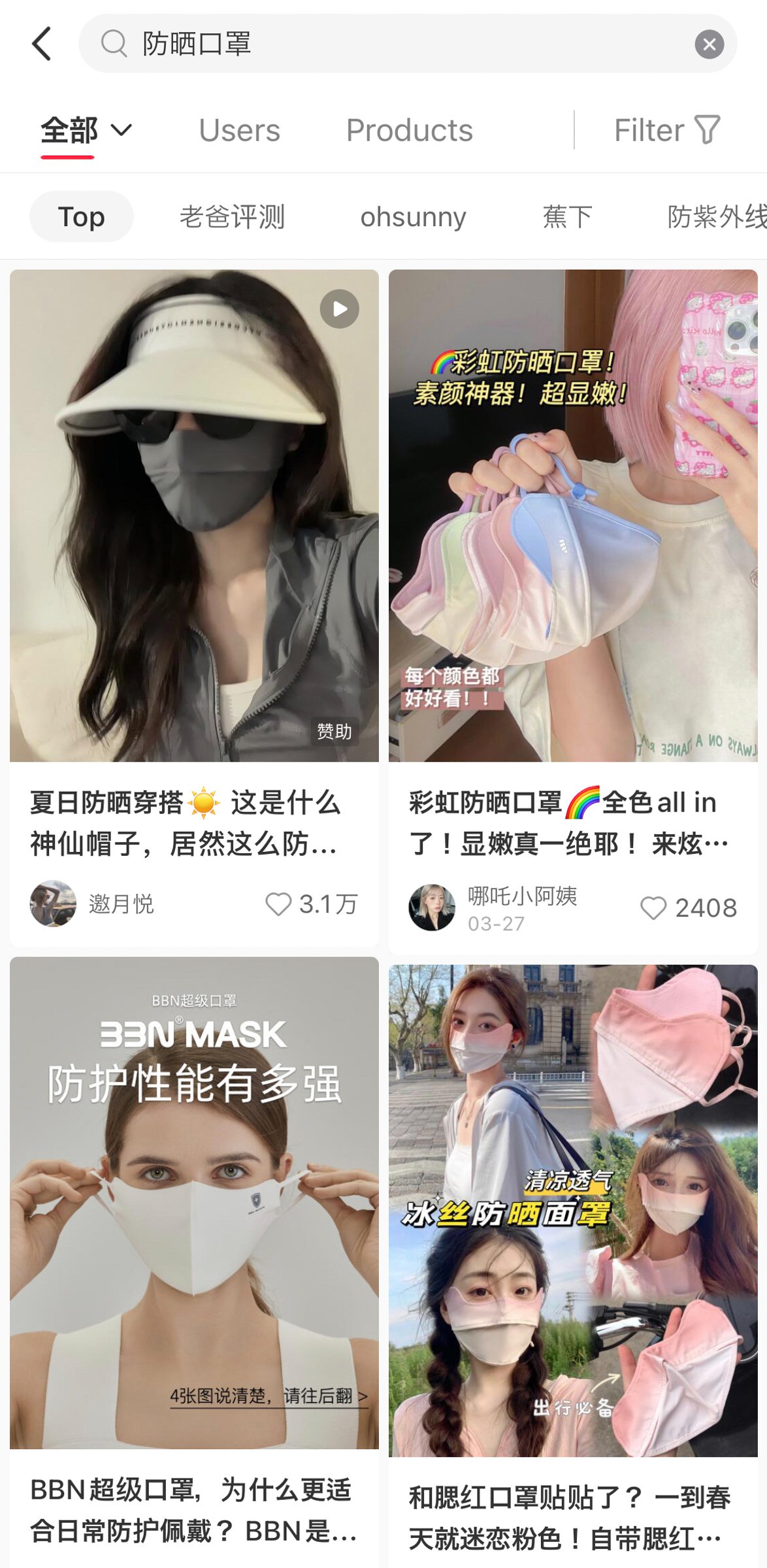The width and height of the screenshot is (767, 1568).
Task: Like the post by 邀月悦
Action: click(x=278, y=904)
